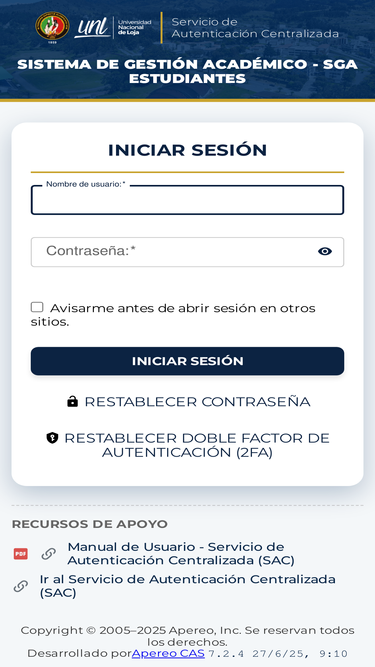Focus the Nombre de usuario field

coord(187,200)
